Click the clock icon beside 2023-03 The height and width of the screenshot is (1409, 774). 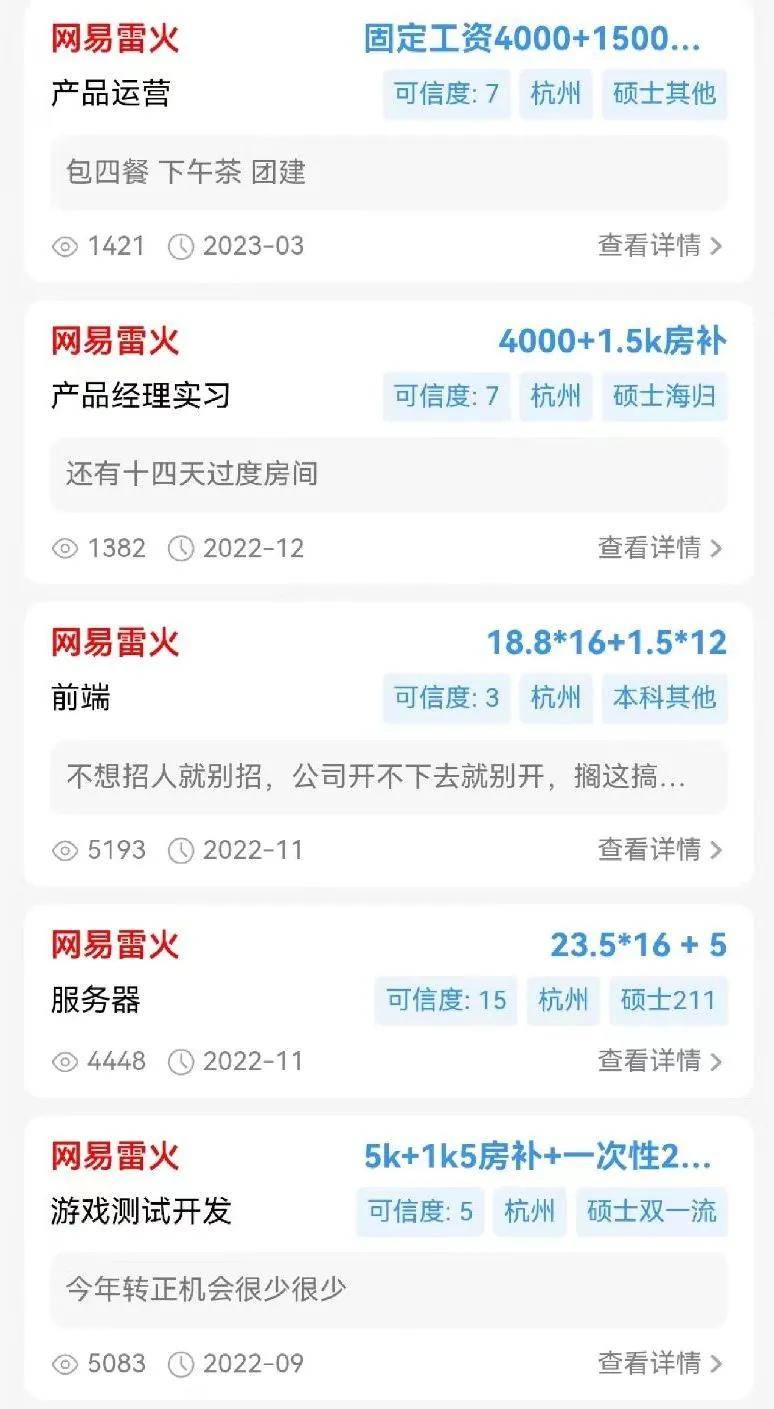[x=180, y=246]
